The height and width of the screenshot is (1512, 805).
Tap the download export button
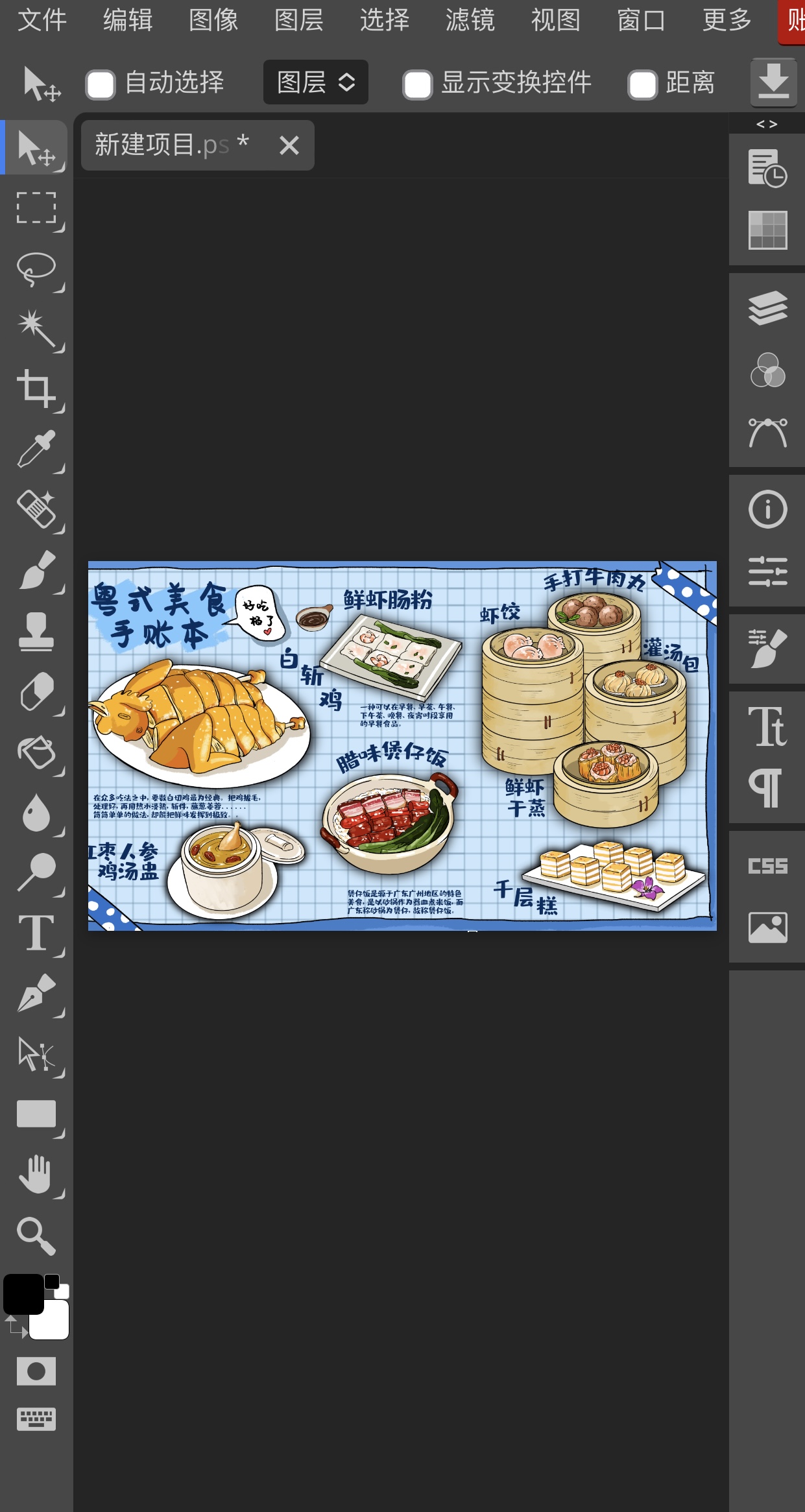pyautogui.click(x=774, y=82)
